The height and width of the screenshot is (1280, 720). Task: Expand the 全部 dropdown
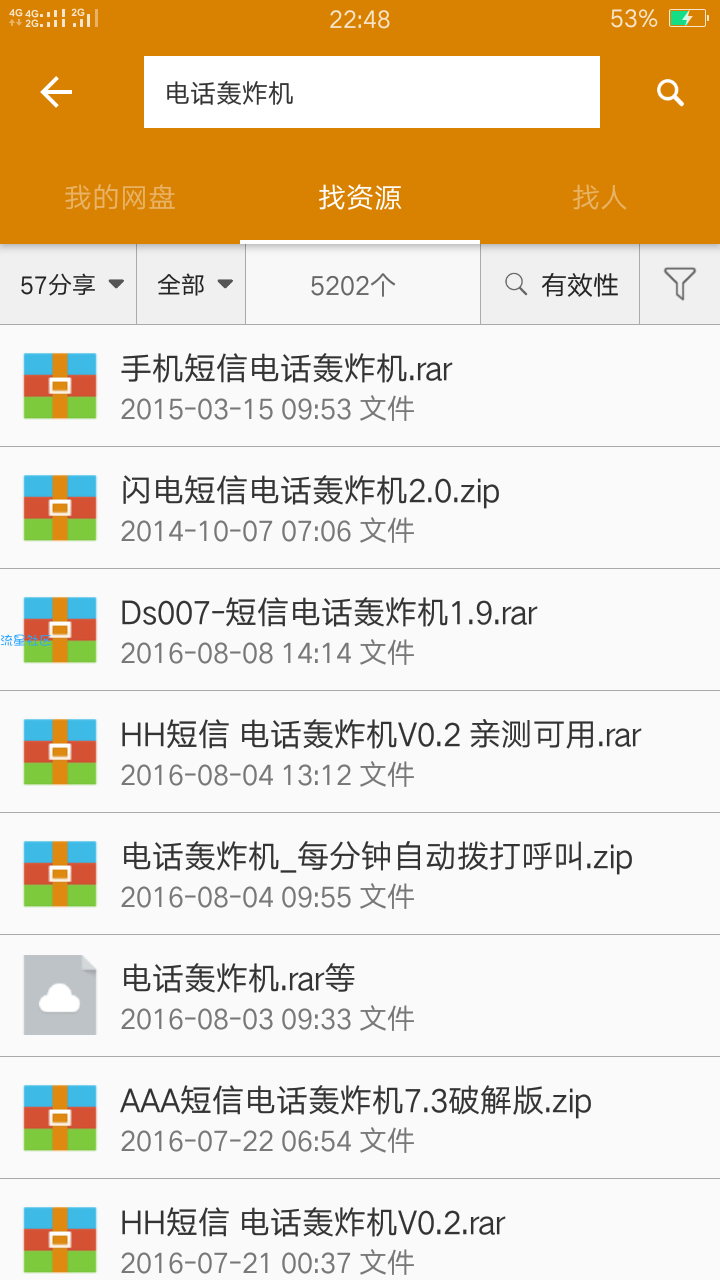coord(192,285)
